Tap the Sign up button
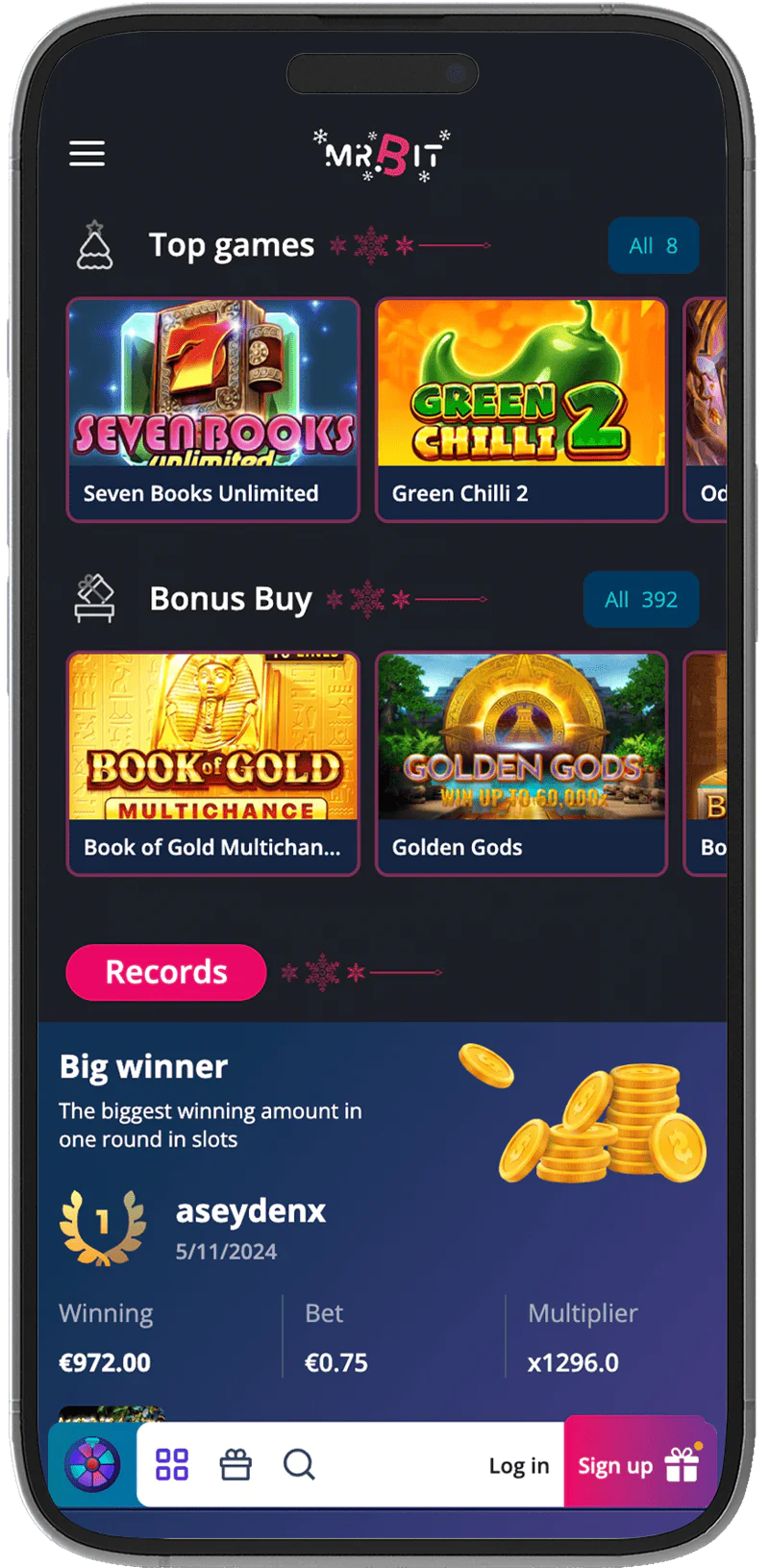This screenshot has height=1568, width=769. click(x=637, y=1465)
